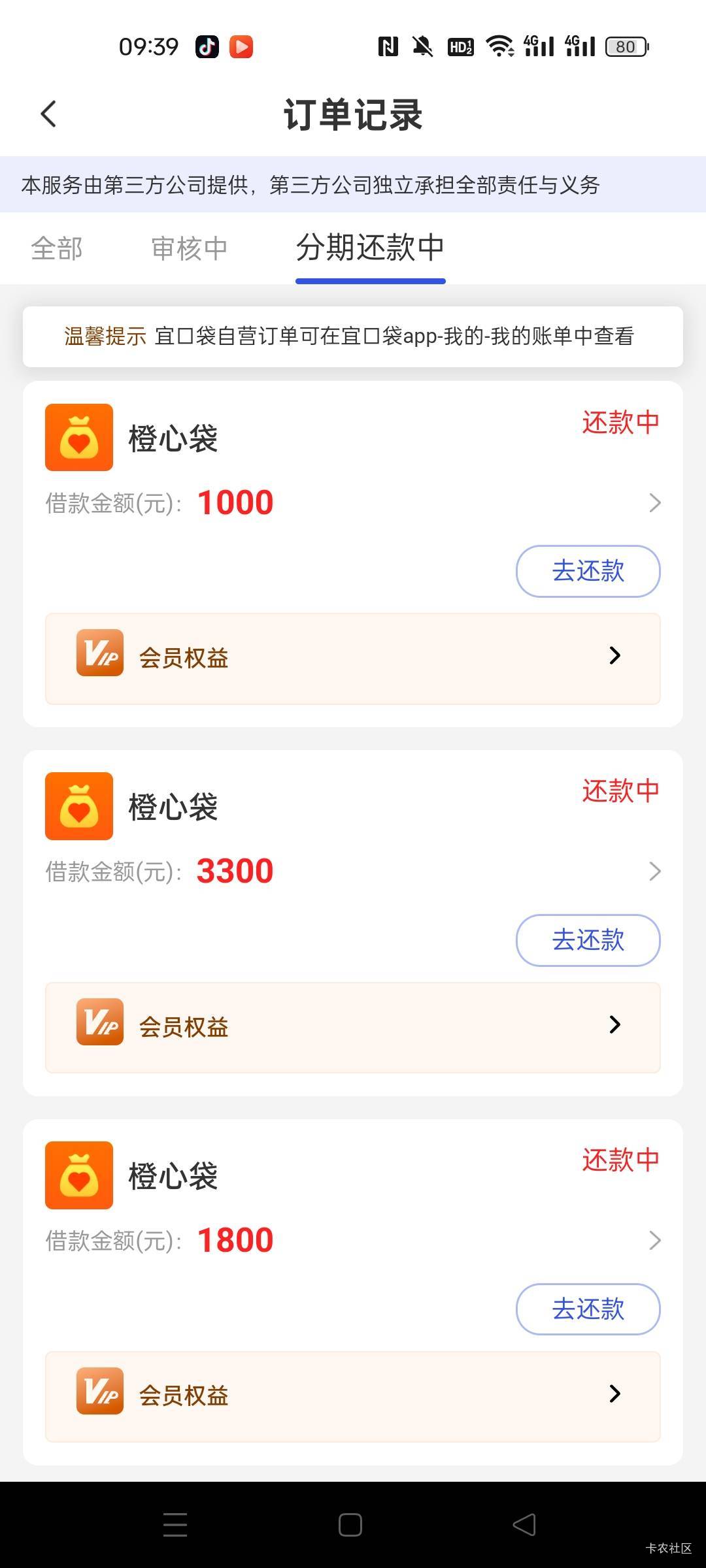Open recent apps from navigation bar
Screen dimensions: 706x1568
coord(175,1525)
